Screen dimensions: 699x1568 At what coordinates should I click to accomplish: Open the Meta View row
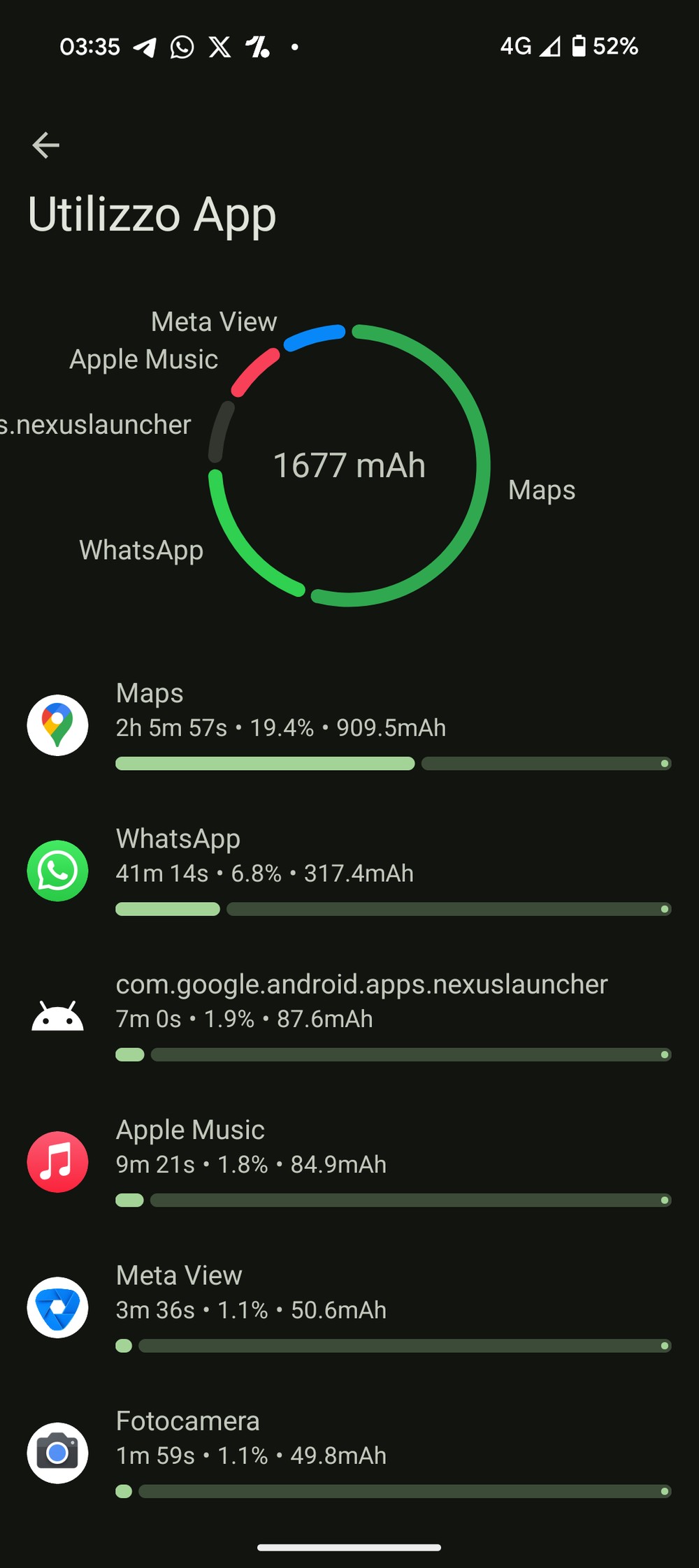[x=349, y=1308]
